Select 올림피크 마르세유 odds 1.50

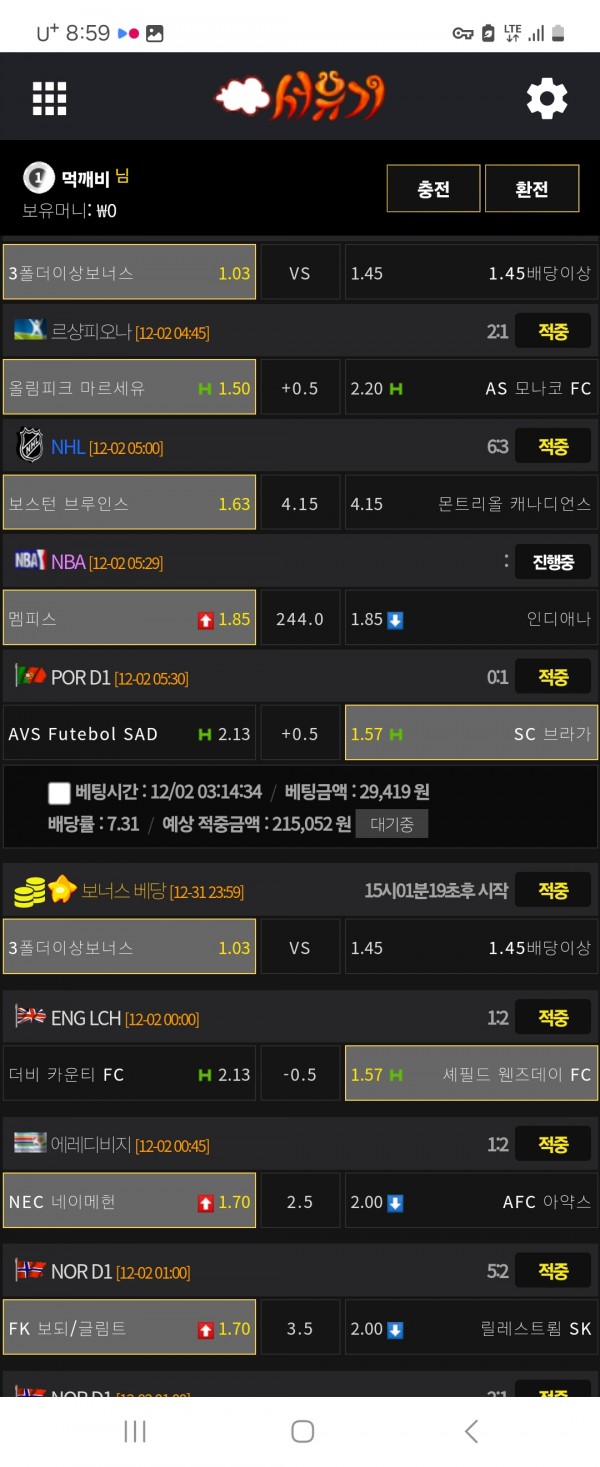129,388
